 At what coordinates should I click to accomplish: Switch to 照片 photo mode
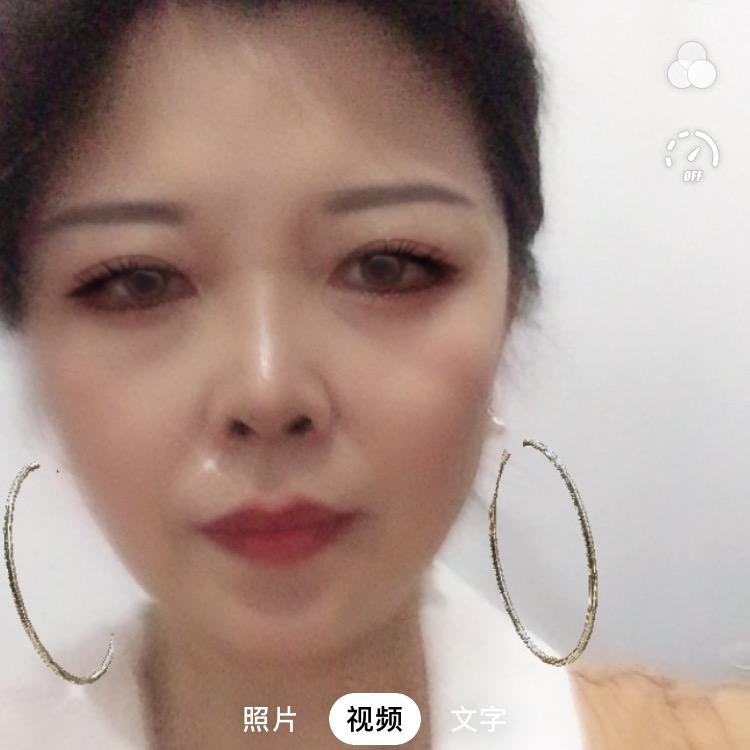(270, 719)
